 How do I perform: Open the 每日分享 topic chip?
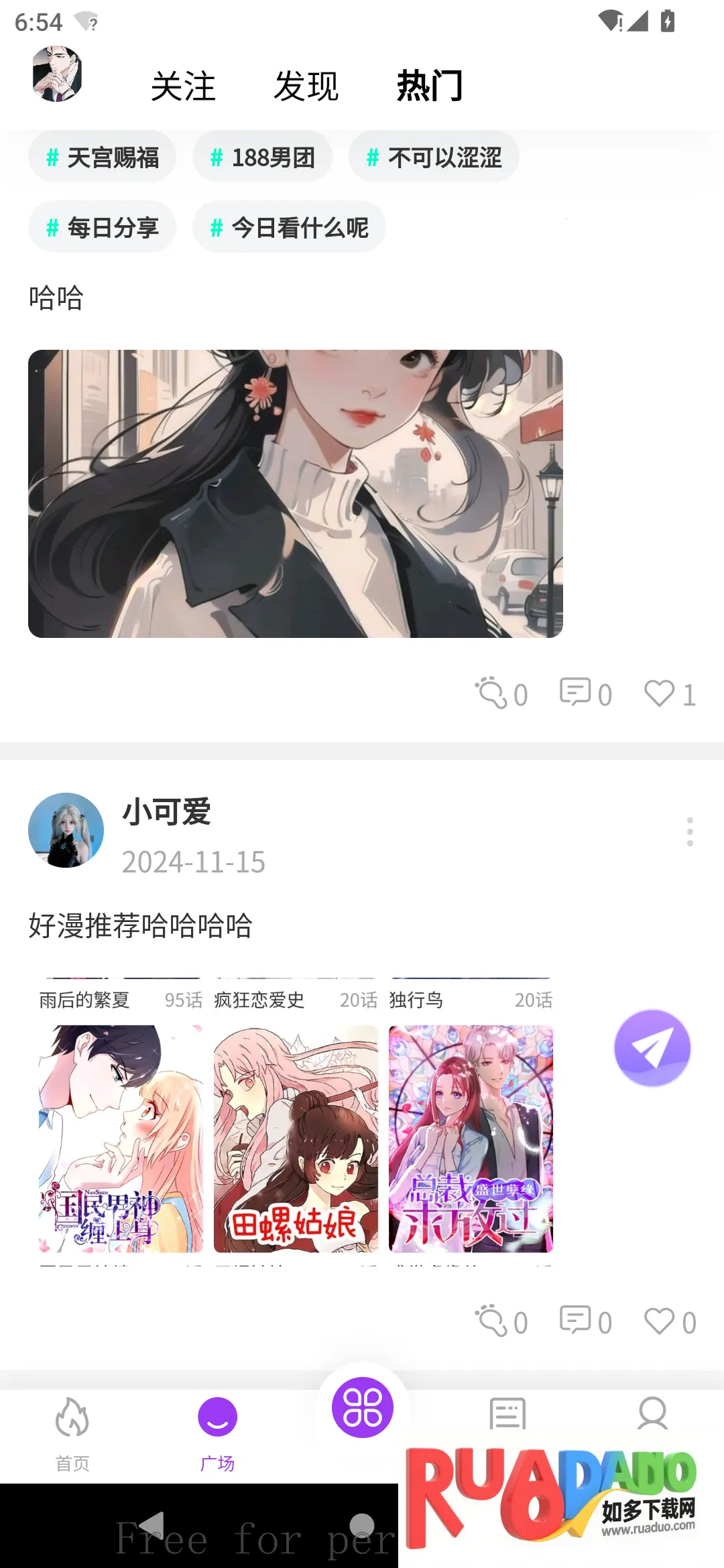click(102, 228)
